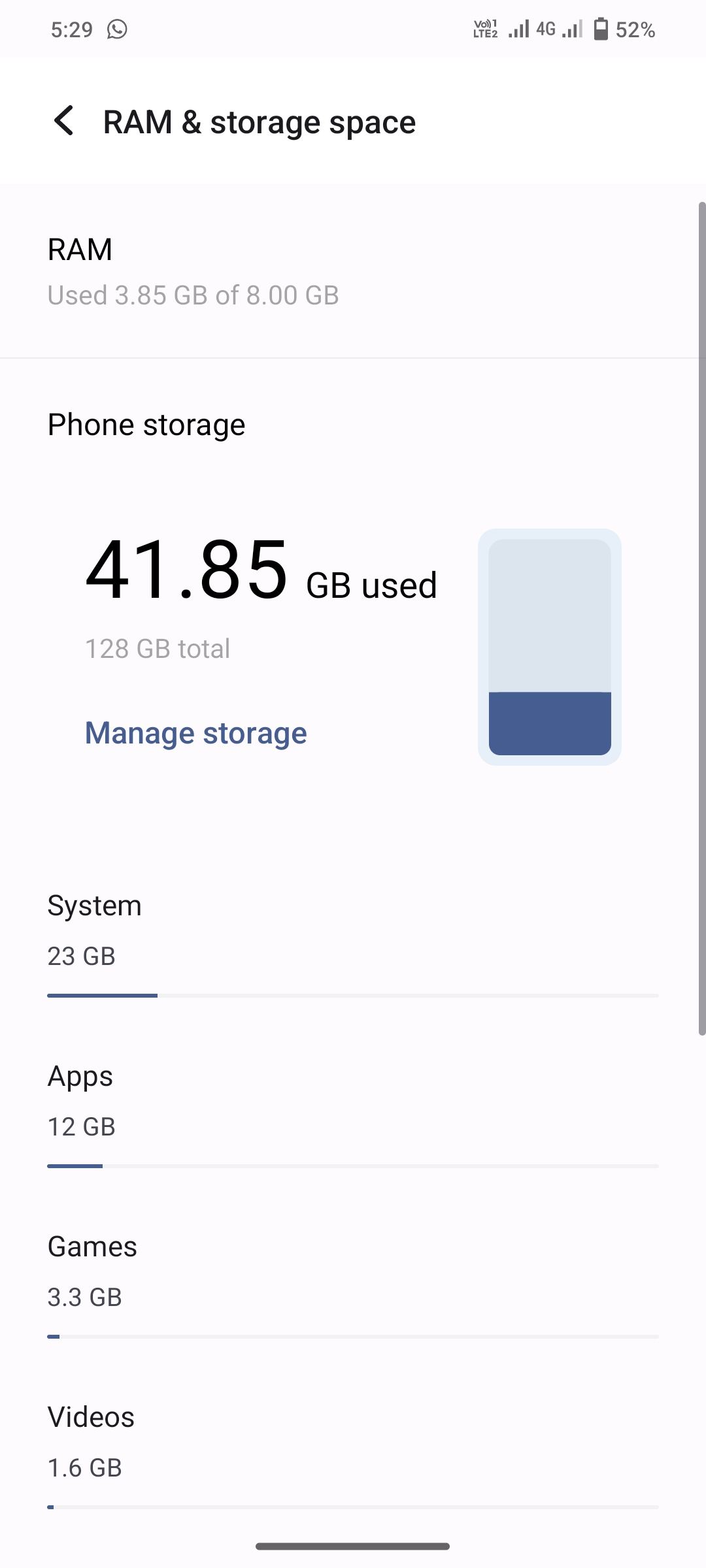Tap the Phone storage heading

point(146,423)
